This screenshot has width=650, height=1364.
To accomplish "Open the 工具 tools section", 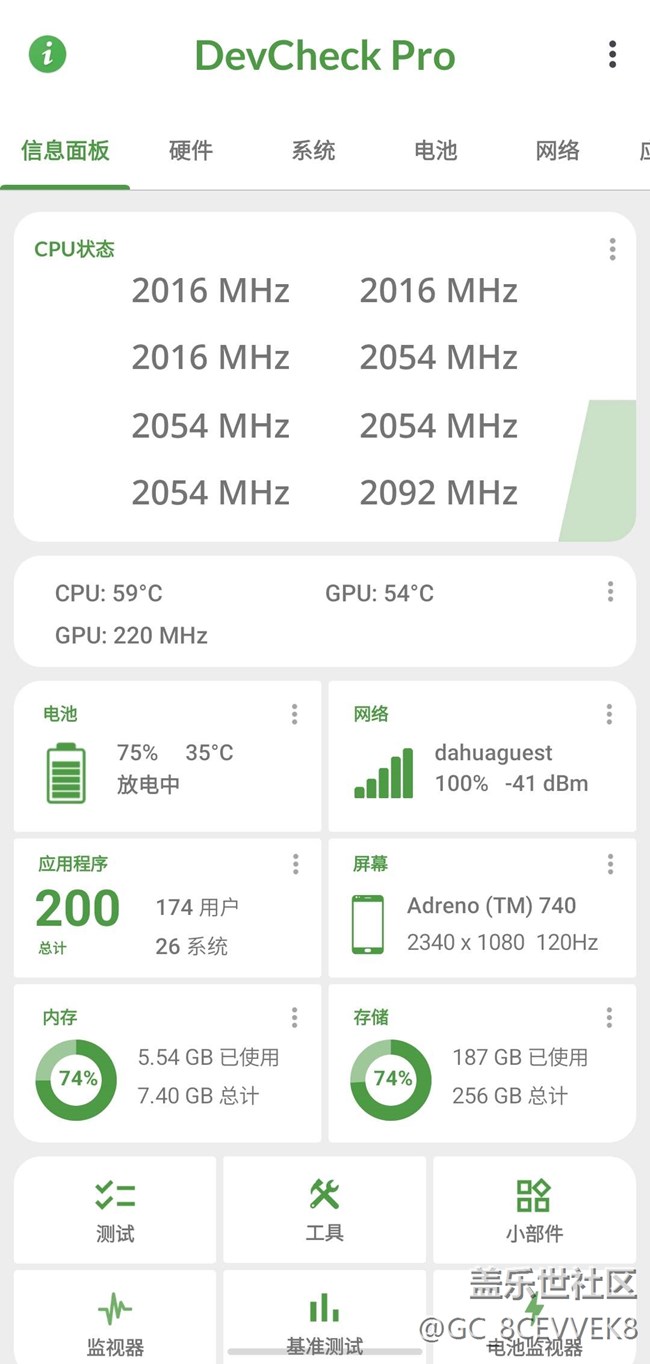I will pos(324,1210).
